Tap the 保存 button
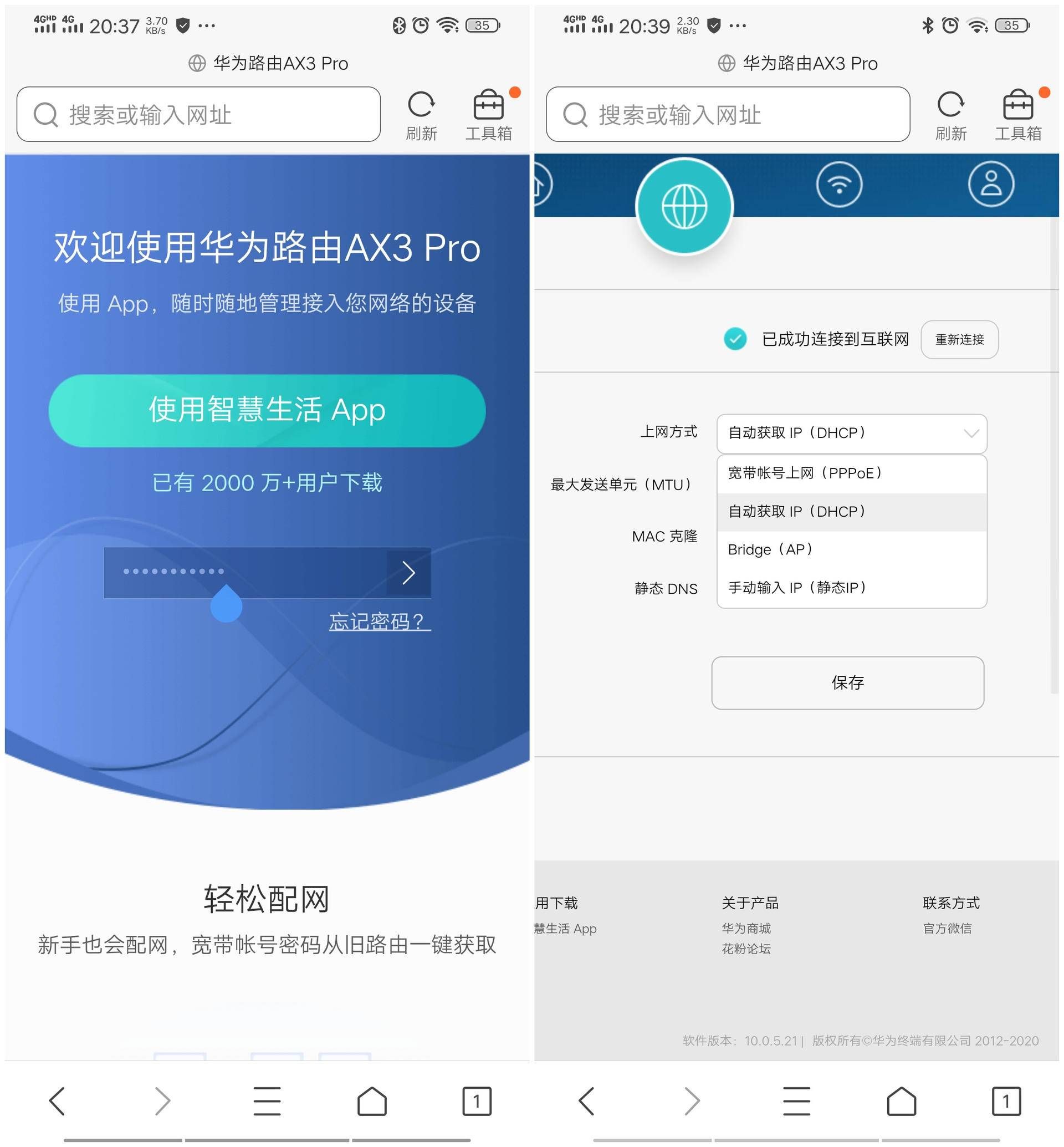Image resolution: width=1064 pixels, height=1147 pixels. 847,682
